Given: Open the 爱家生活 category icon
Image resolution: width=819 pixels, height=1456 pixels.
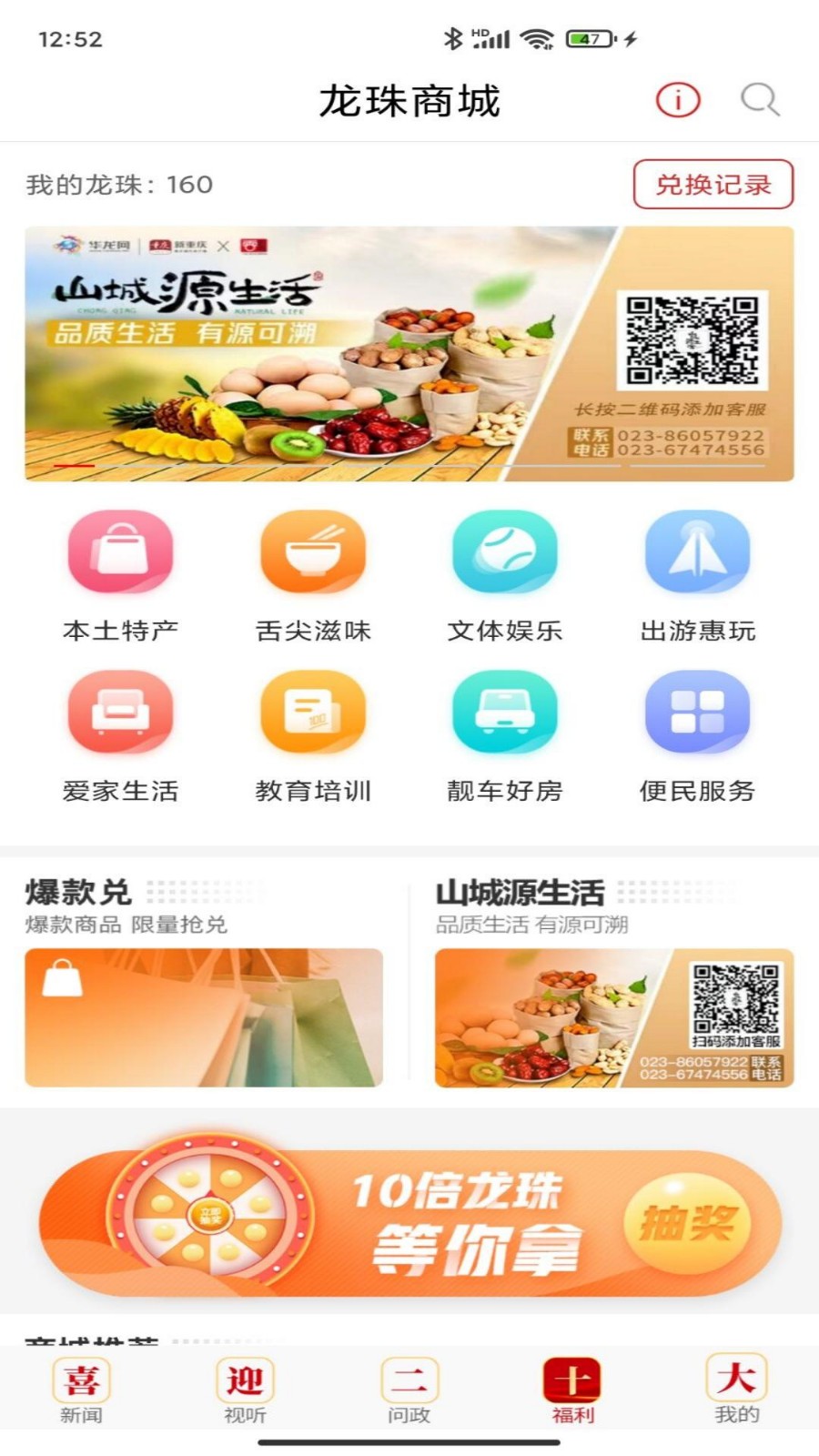Looking at the screenshot, I should click(x=121, y=717).
